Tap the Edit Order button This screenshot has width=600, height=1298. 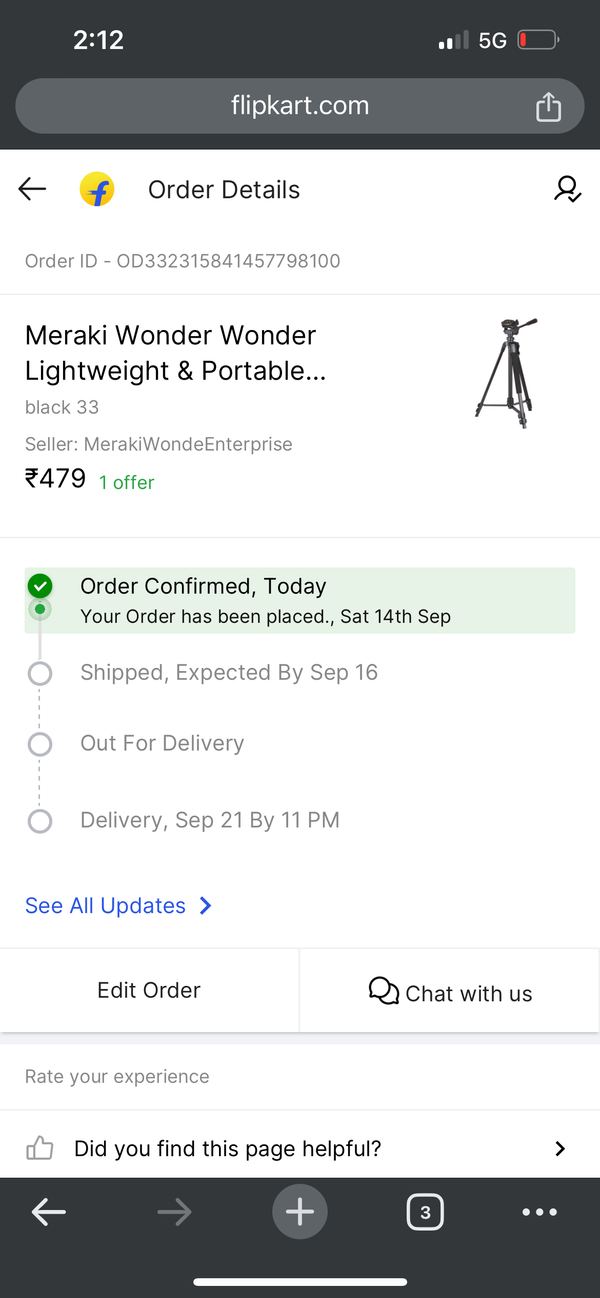[x=149, y=990]
